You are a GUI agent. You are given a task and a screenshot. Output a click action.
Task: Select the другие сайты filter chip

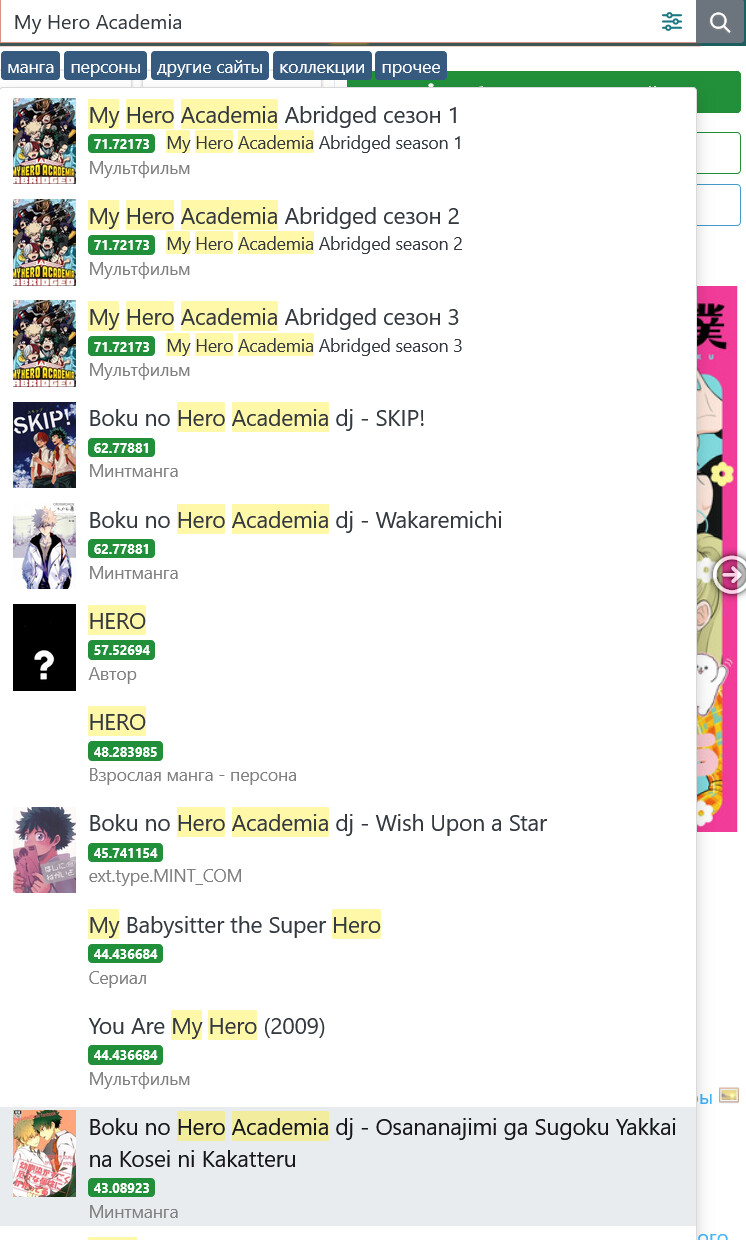point(210,67)
